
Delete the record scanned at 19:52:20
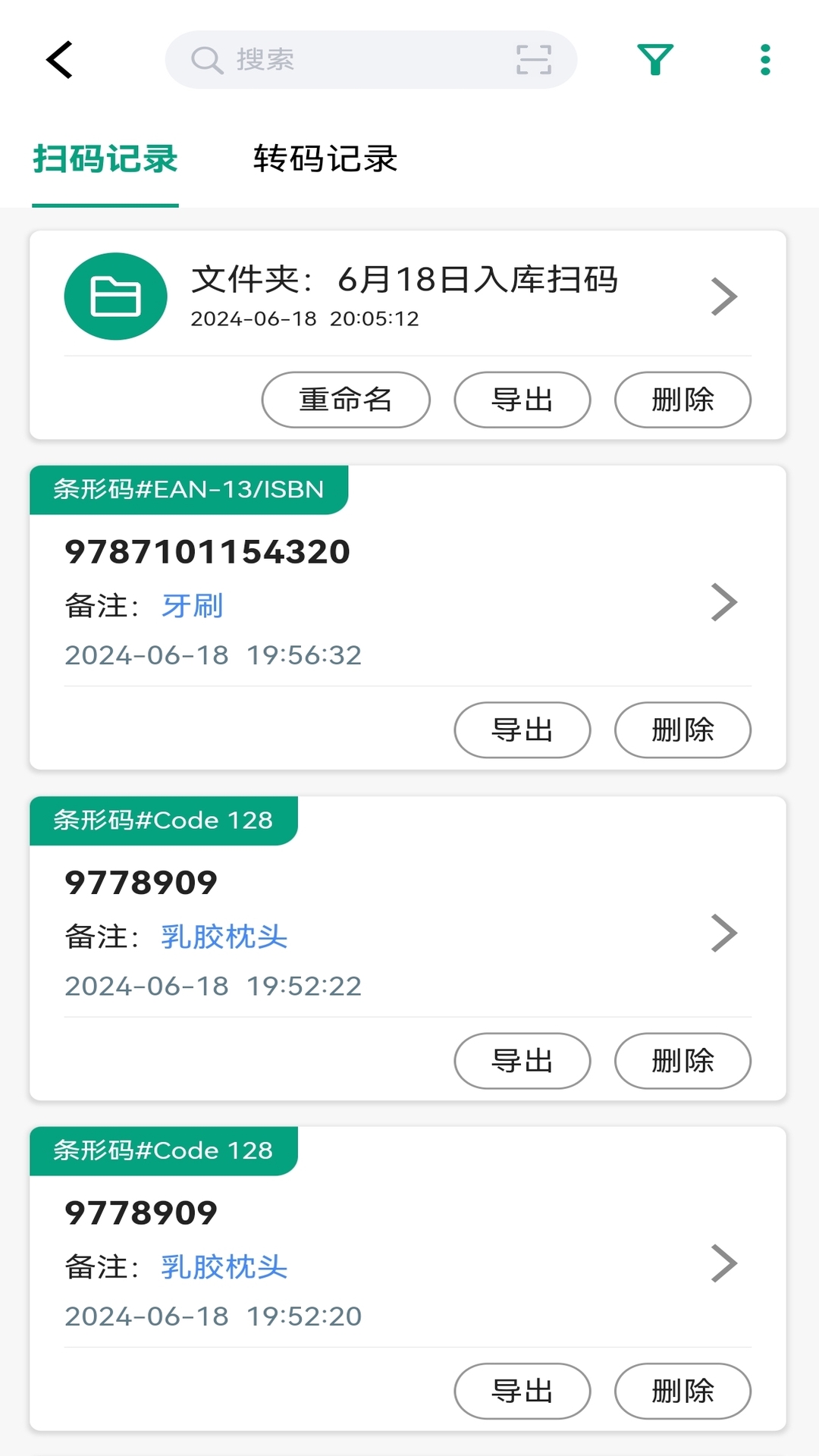click(x=682, y=1392)
